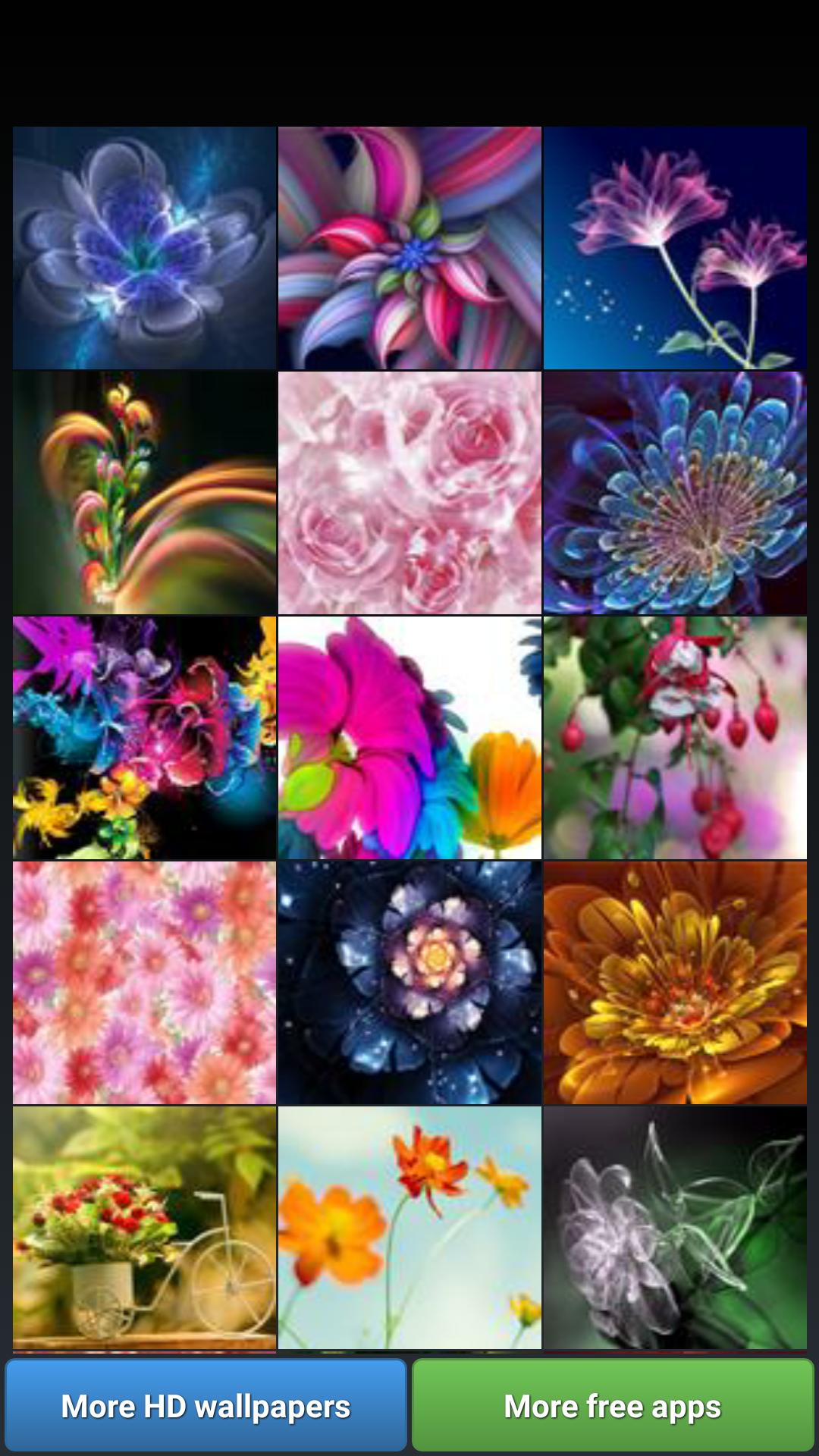Image resolution: width=819 pixels, height=1456 pixels.
Task: Select the orange cosmos flowers on sky wallpaper
Action: click(x=409, y=1228)
